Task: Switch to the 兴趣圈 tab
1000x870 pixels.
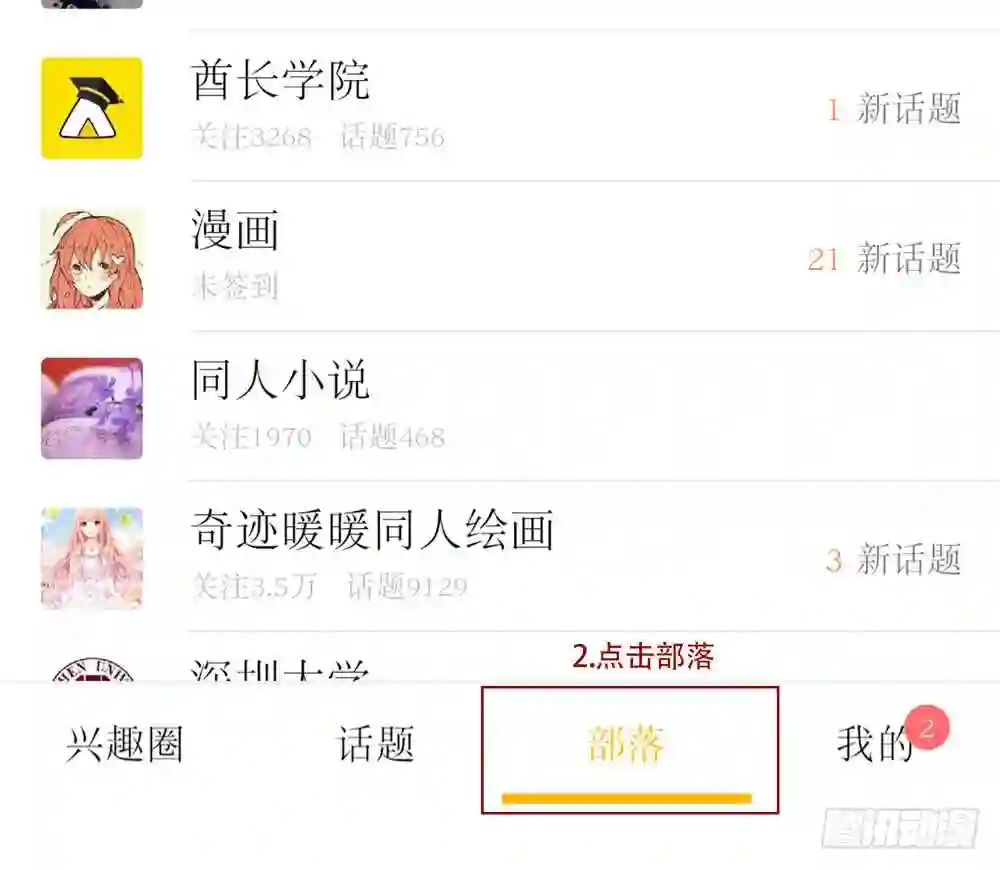Action: pos(125,744)
